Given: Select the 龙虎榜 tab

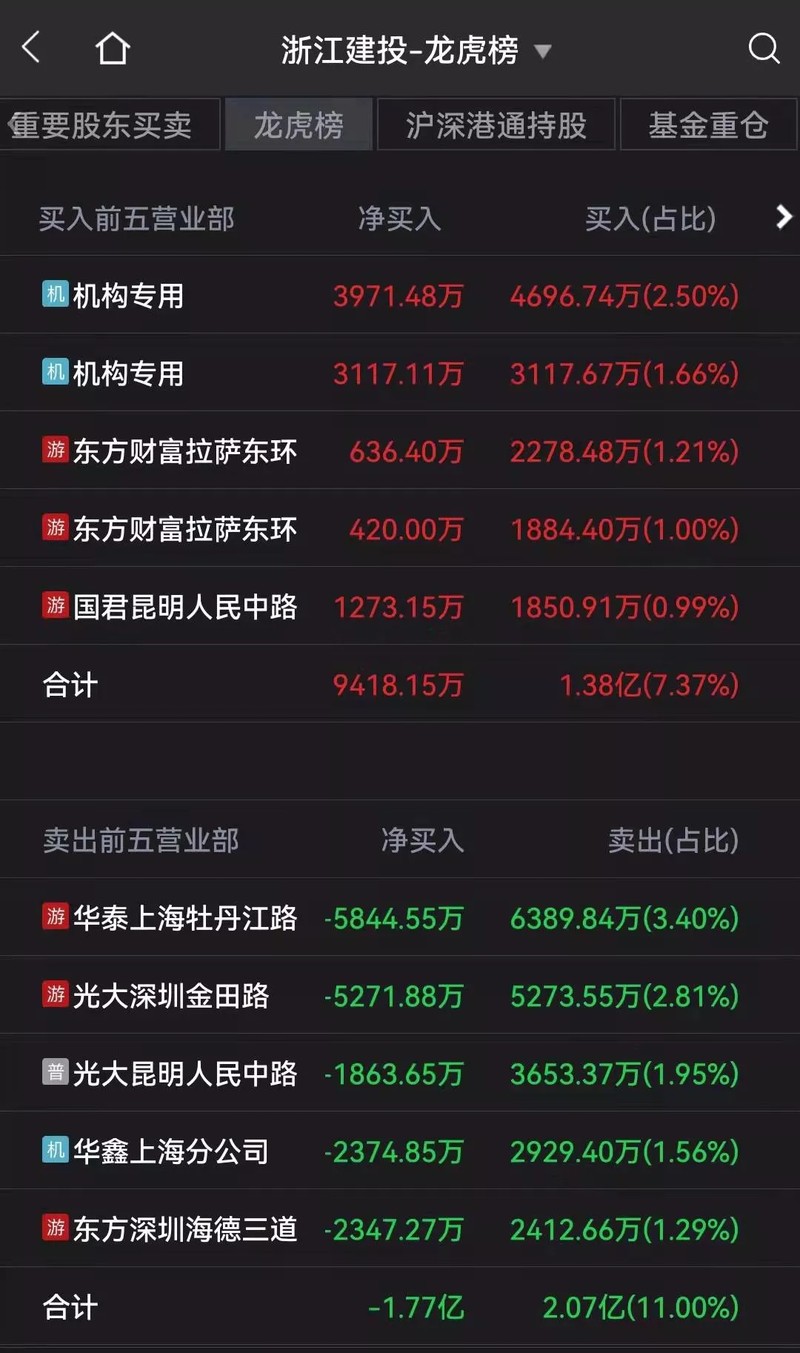Looking at the screenshot, I should (299, 124).
